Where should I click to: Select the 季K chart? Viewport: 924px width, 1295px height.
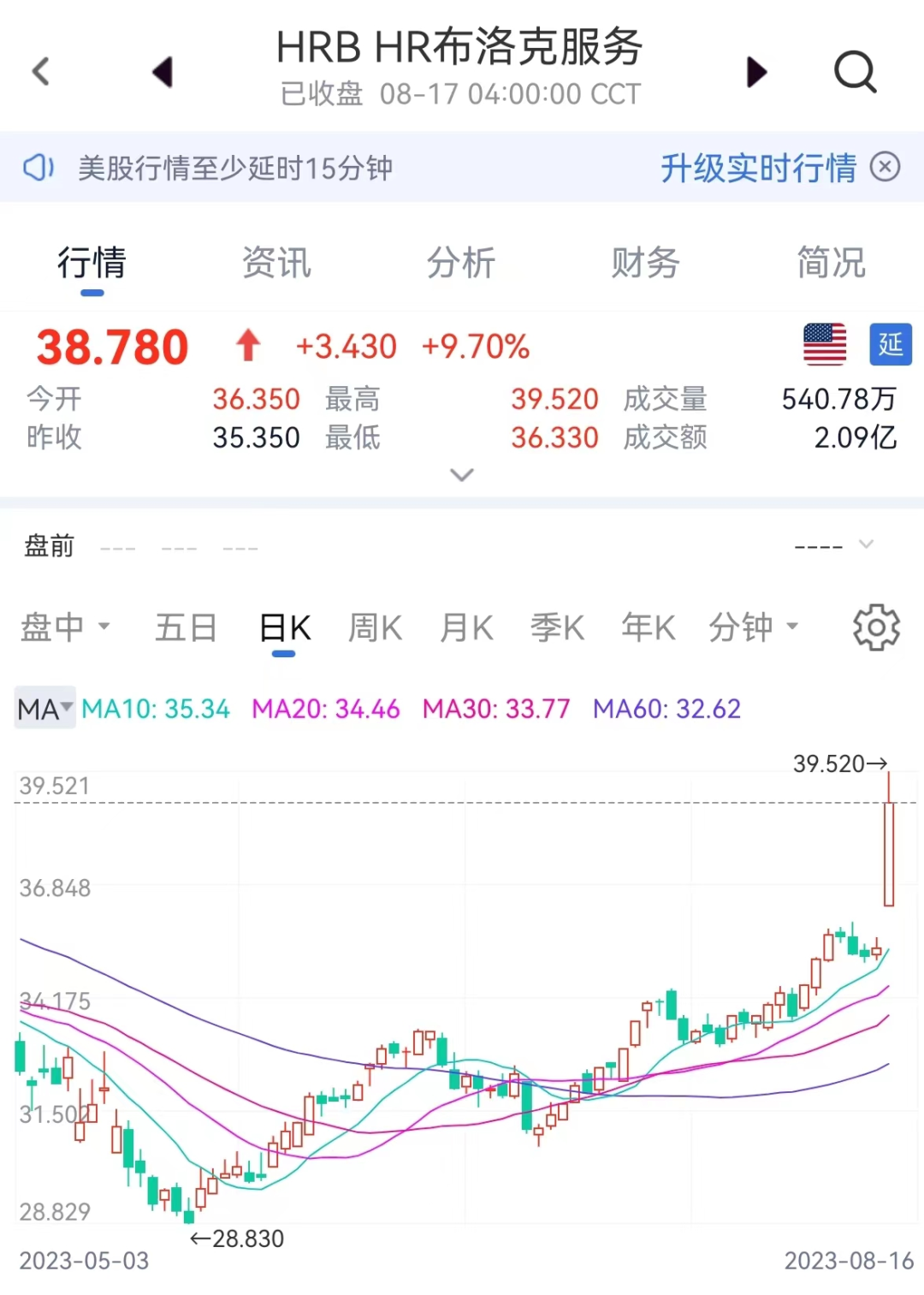point(557,627)
